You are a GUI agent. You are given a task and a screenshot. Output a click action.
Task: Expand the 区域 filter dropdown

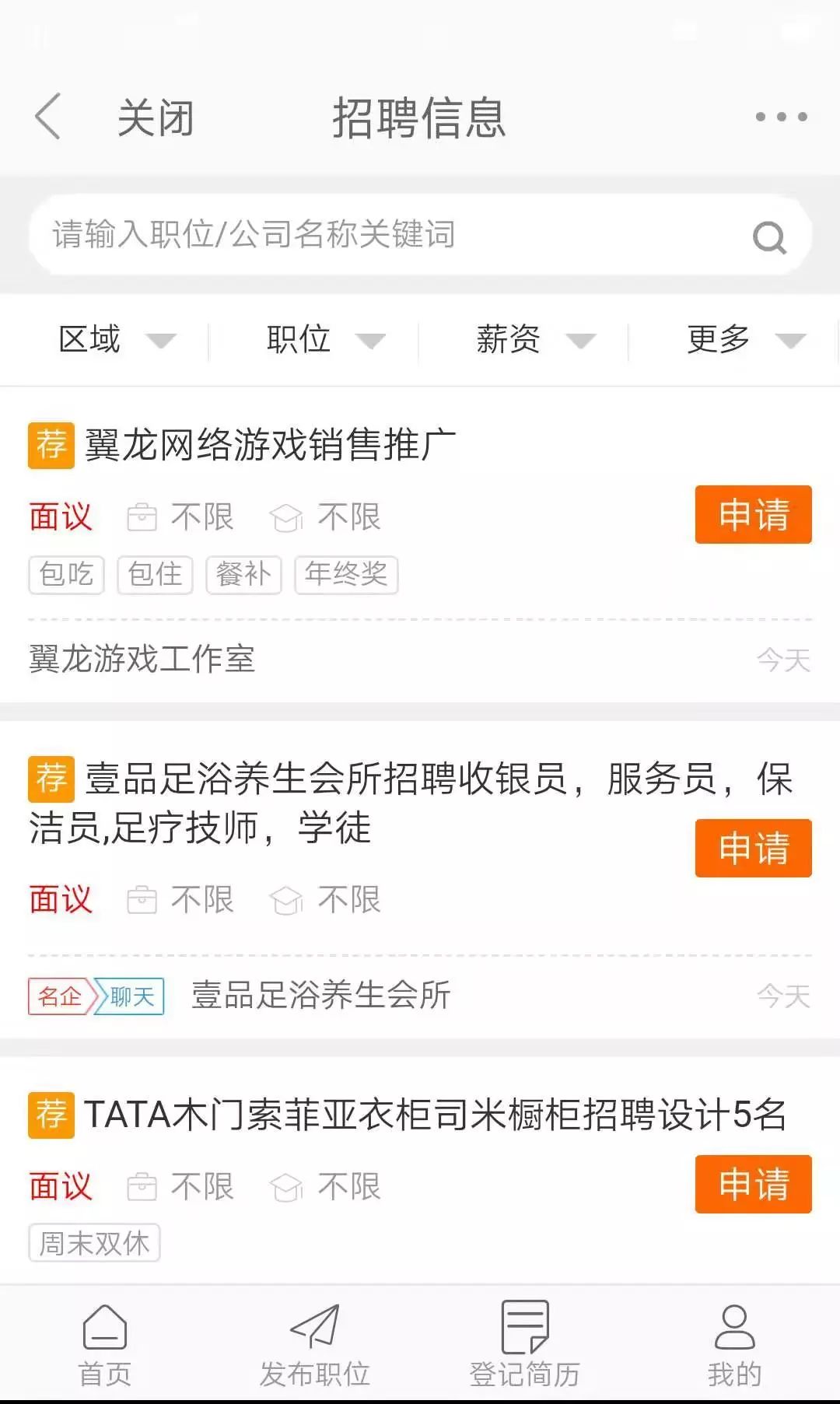click(x=117, y=339)
